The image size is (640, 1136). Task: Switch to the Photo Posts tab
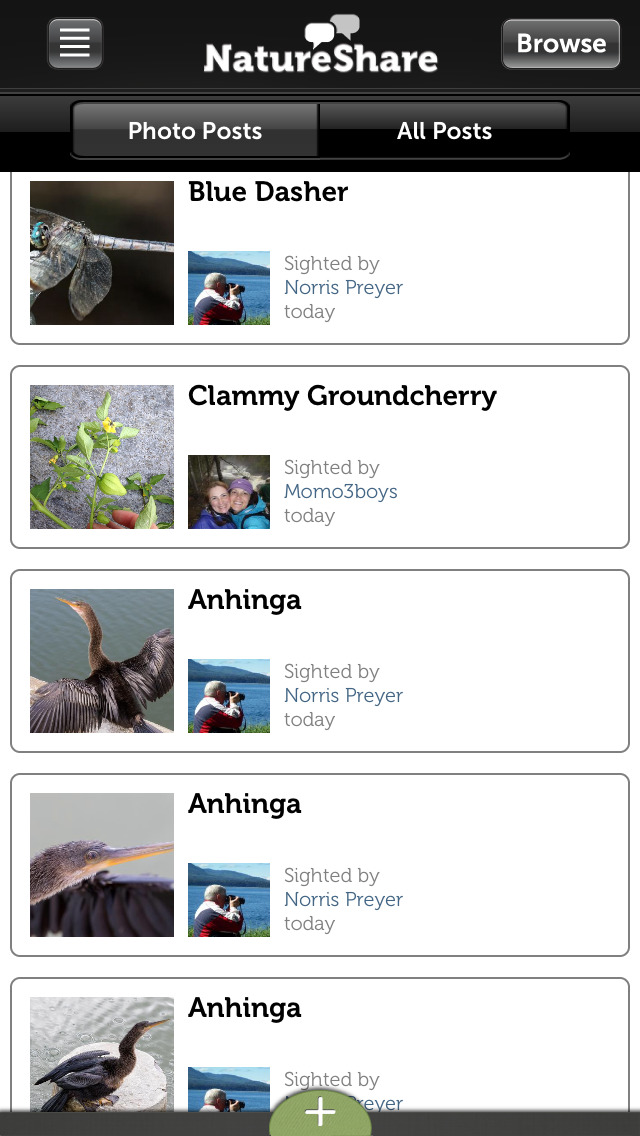click(x=195, y=131)
